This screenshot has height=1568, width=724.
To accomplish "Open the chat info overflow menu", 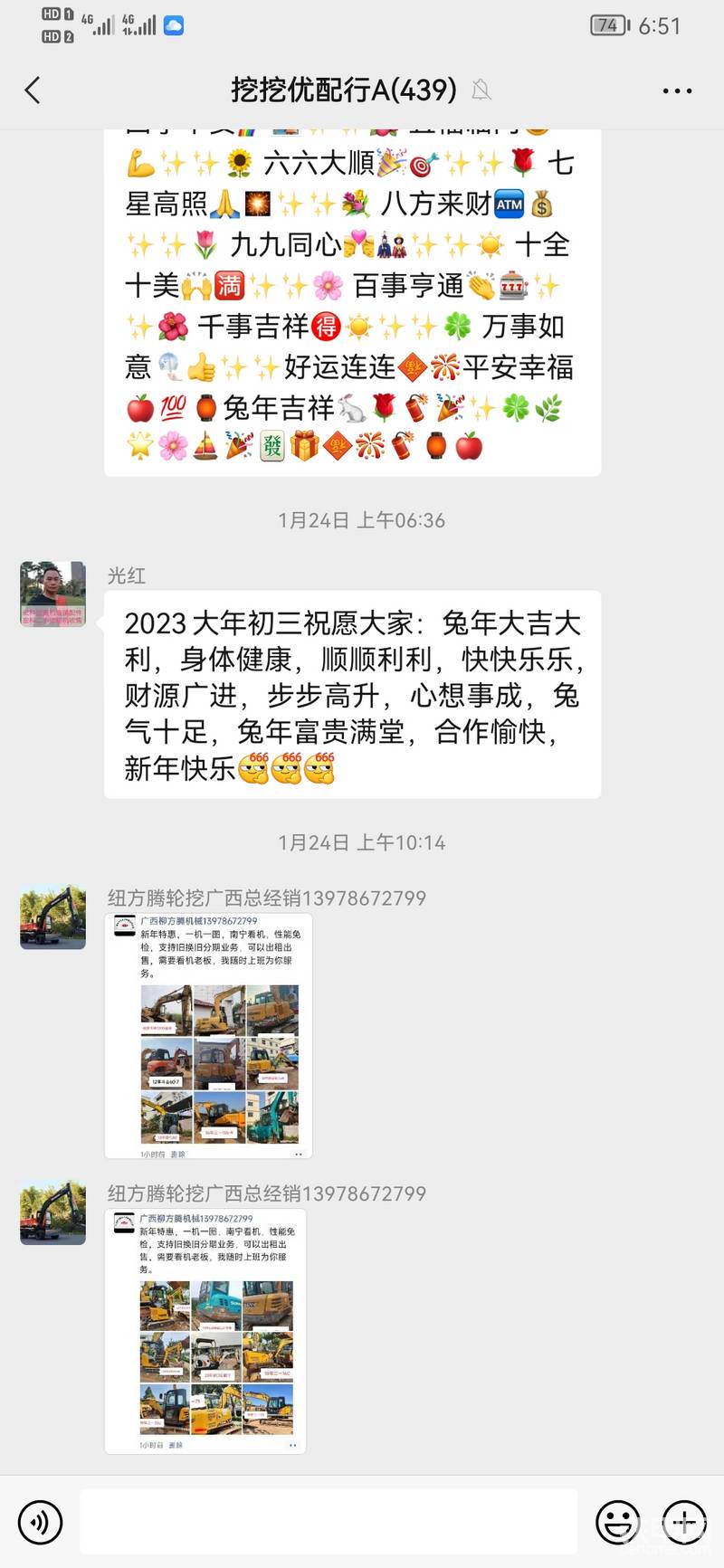I will pos(677,90).
